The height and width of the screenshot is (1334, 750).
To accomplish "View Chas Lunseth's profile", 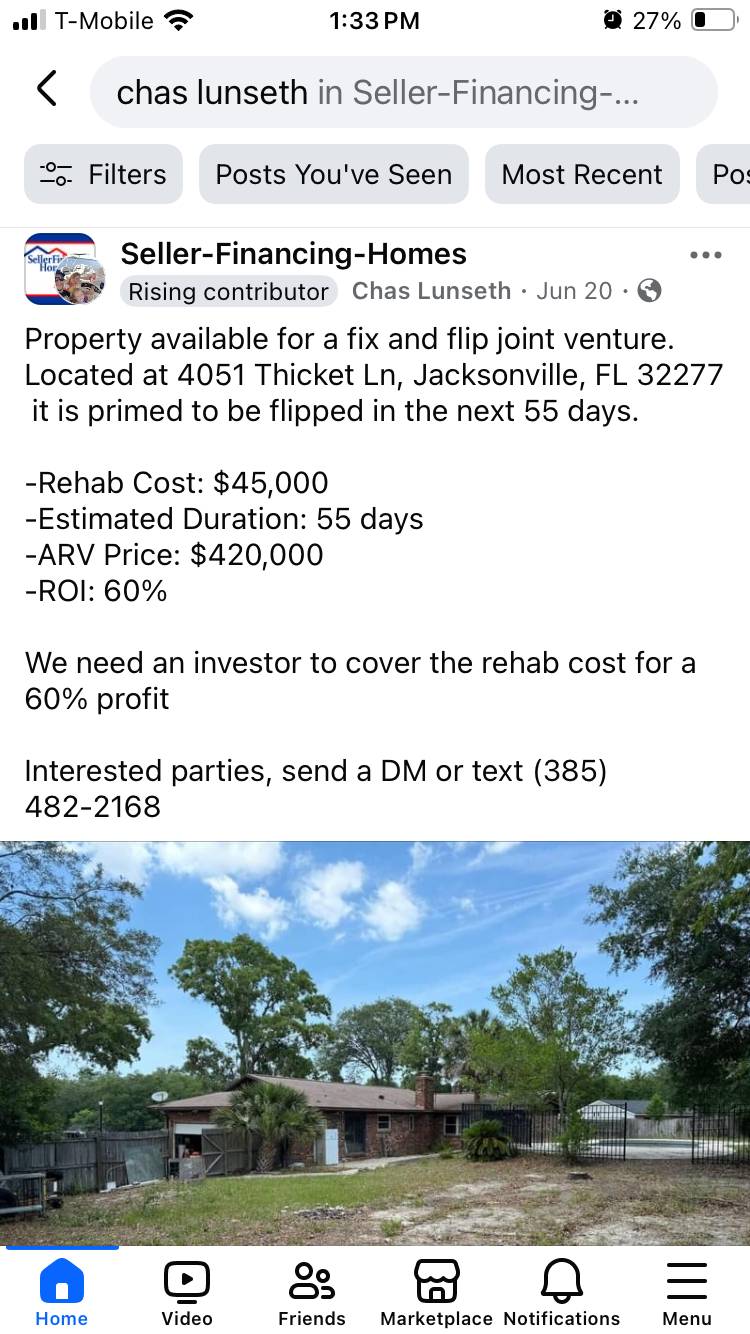I will coord(431,291).
